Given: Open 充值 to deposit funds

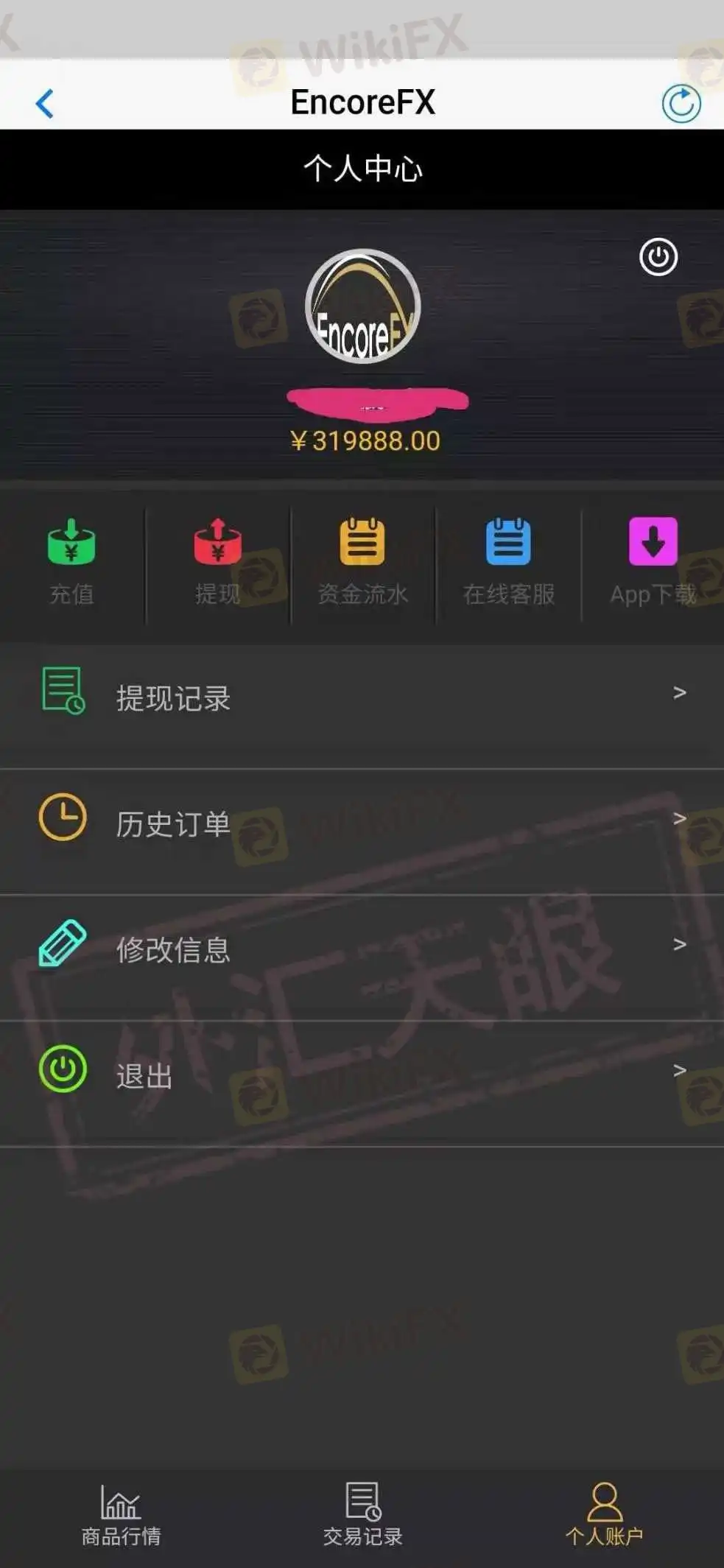Looking at the screenshot, I should [x=71, y=561].
